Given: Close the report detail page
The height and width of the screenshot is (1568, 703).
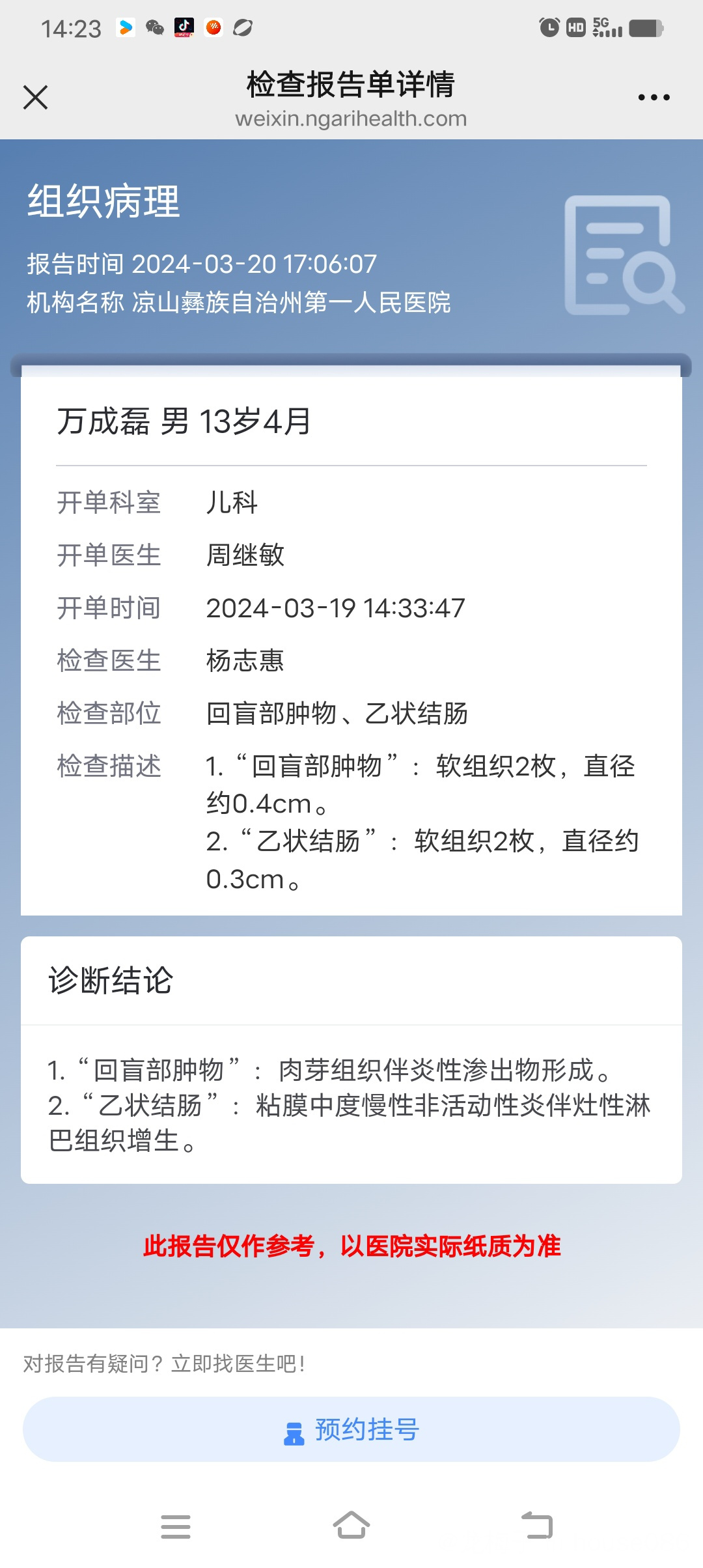Looking at the screenshot, I should point(35,98).
